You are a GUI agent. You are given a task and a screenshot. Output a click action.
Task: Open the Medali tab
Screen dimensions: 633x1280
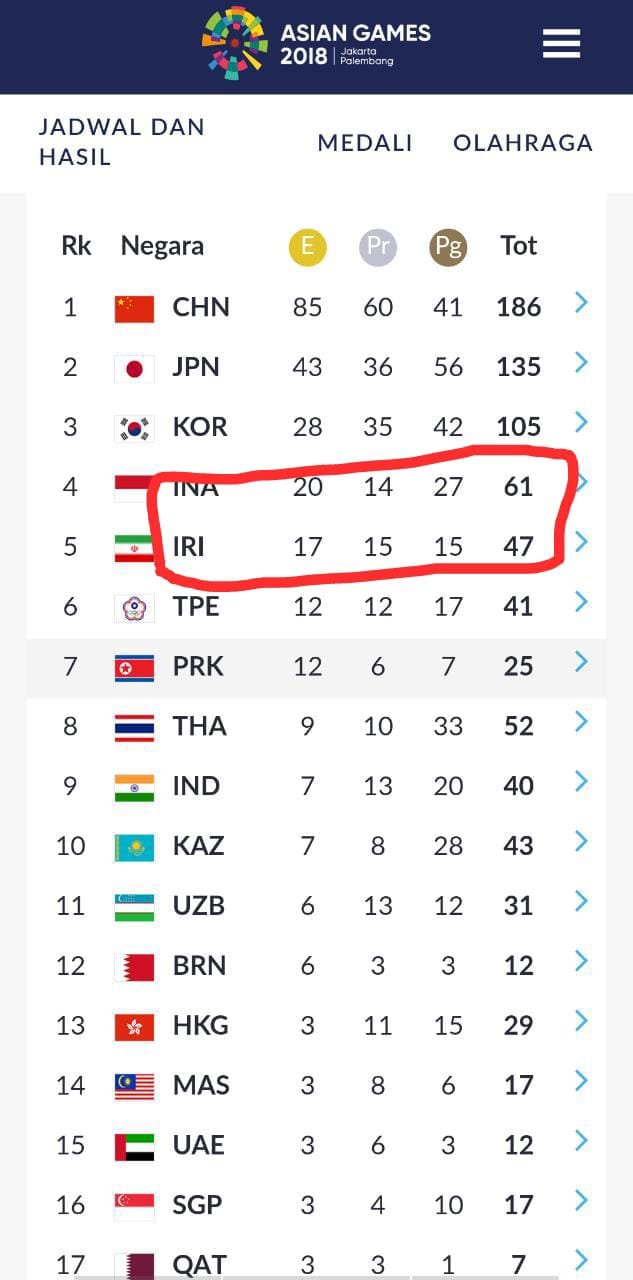(x=365, y=143)
